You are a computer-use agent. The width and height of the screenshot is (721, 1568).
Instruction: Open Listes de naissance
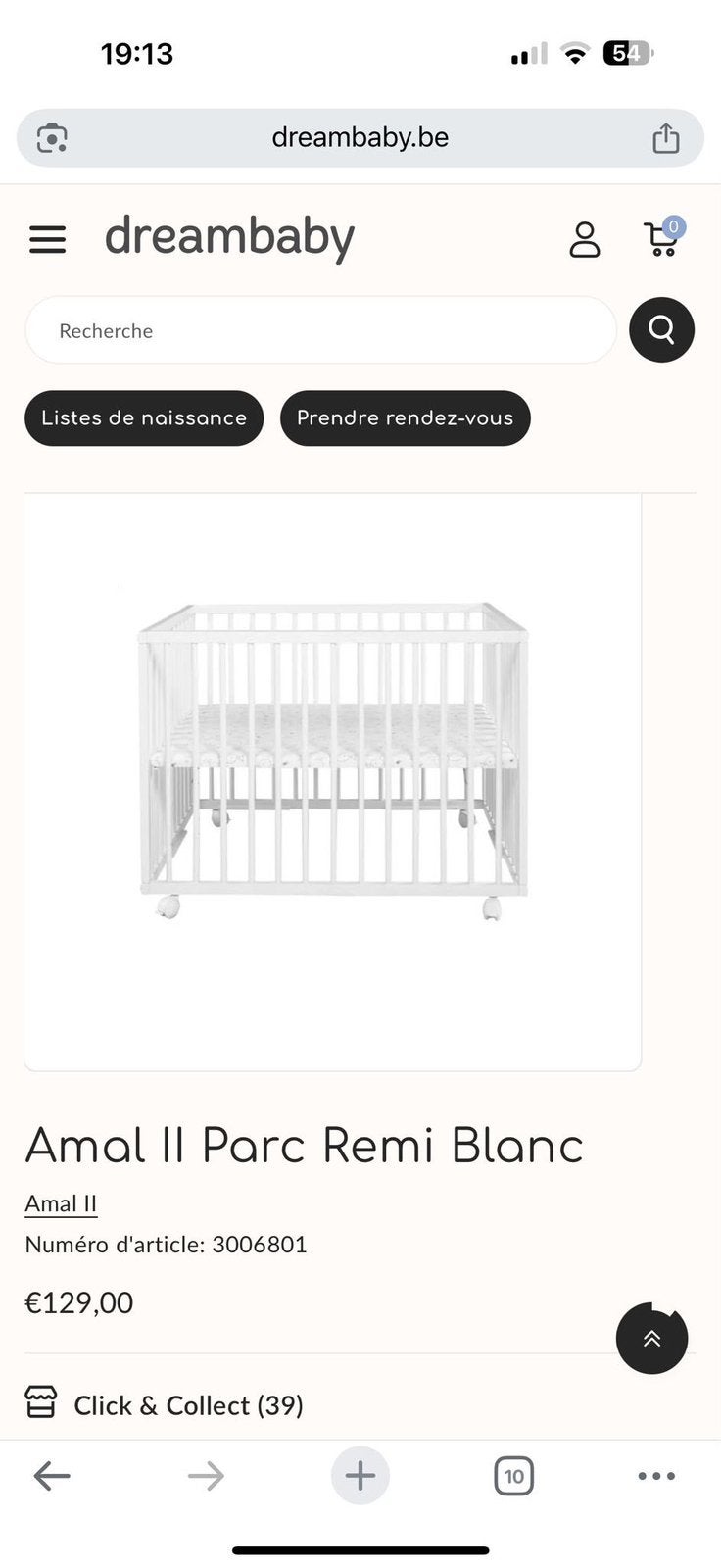(x=144, y=418)
